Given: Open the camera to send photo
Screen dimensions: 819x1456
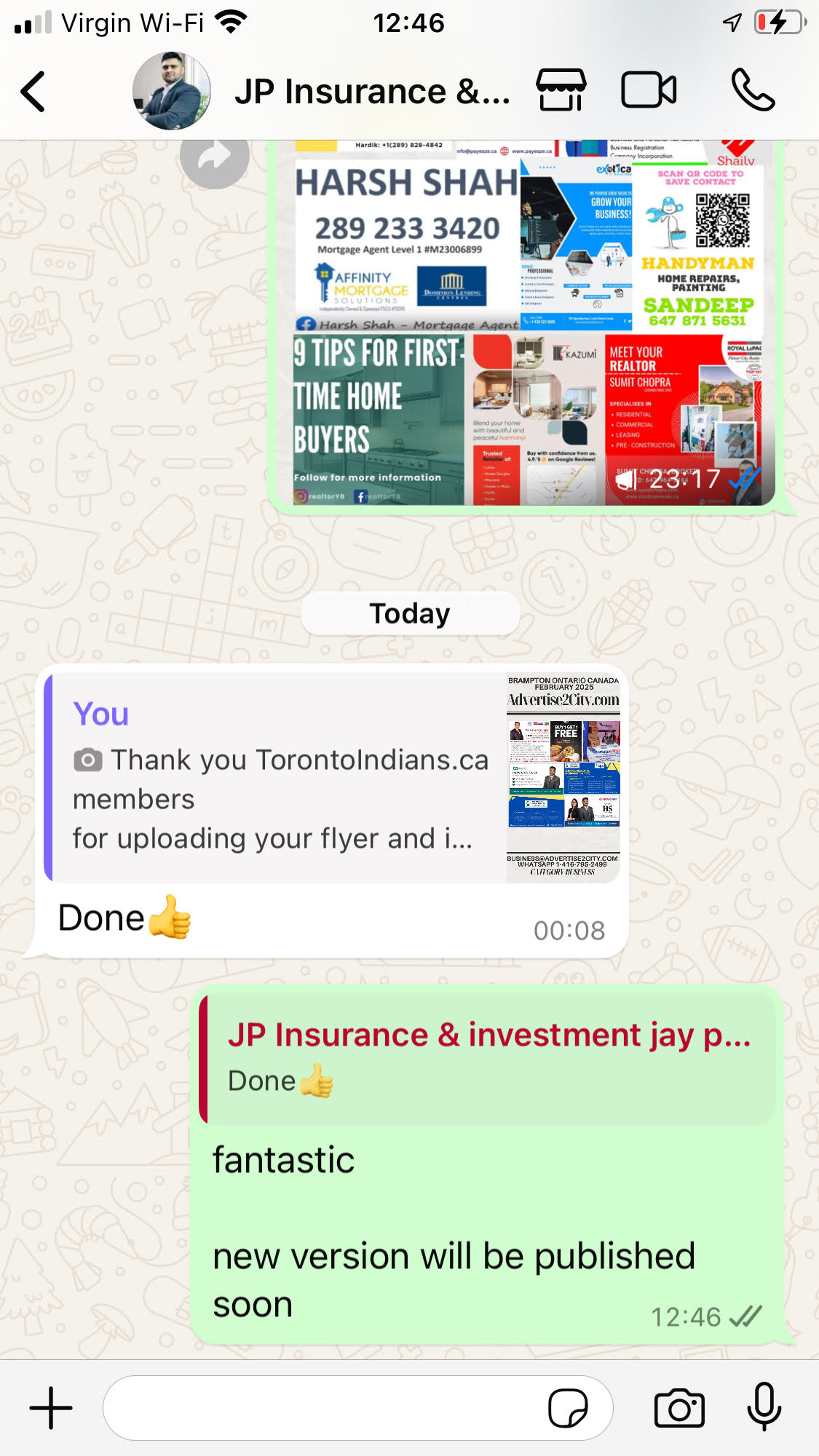Looking at the screenshot, I should [x=679, y=1408].
